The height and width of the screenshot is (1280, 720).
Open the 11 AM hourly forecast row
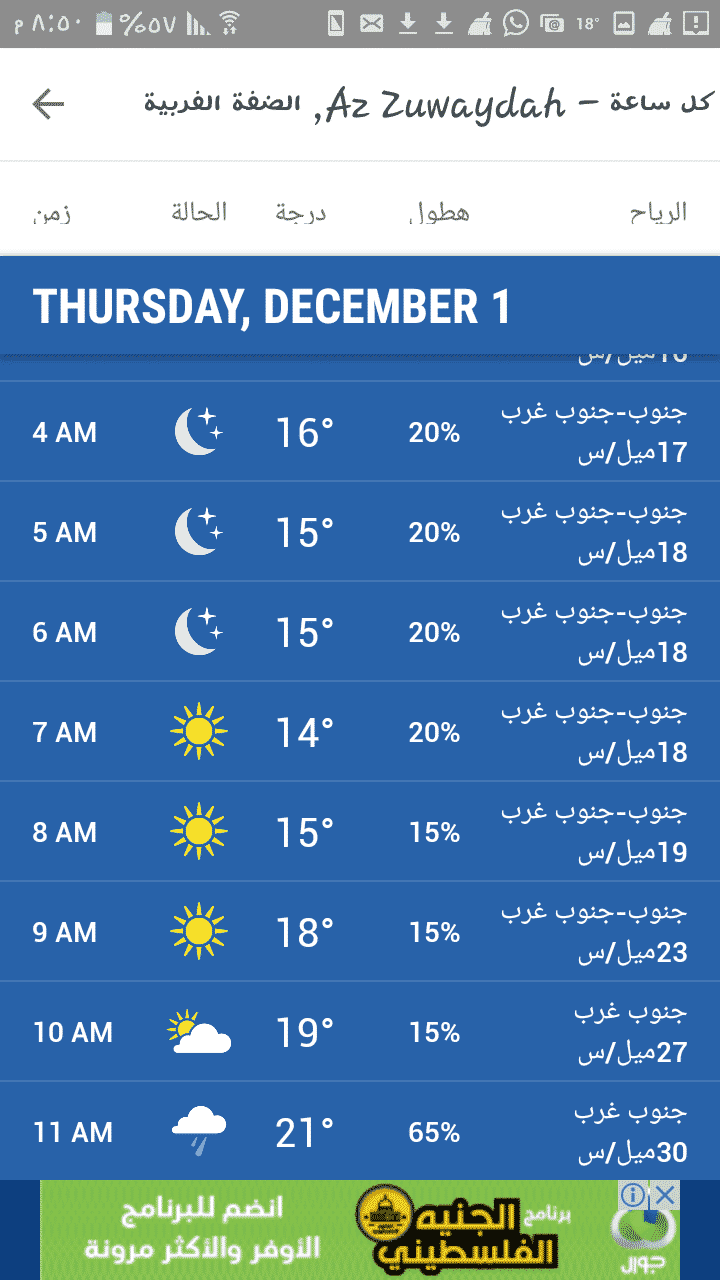(360, 1132)
